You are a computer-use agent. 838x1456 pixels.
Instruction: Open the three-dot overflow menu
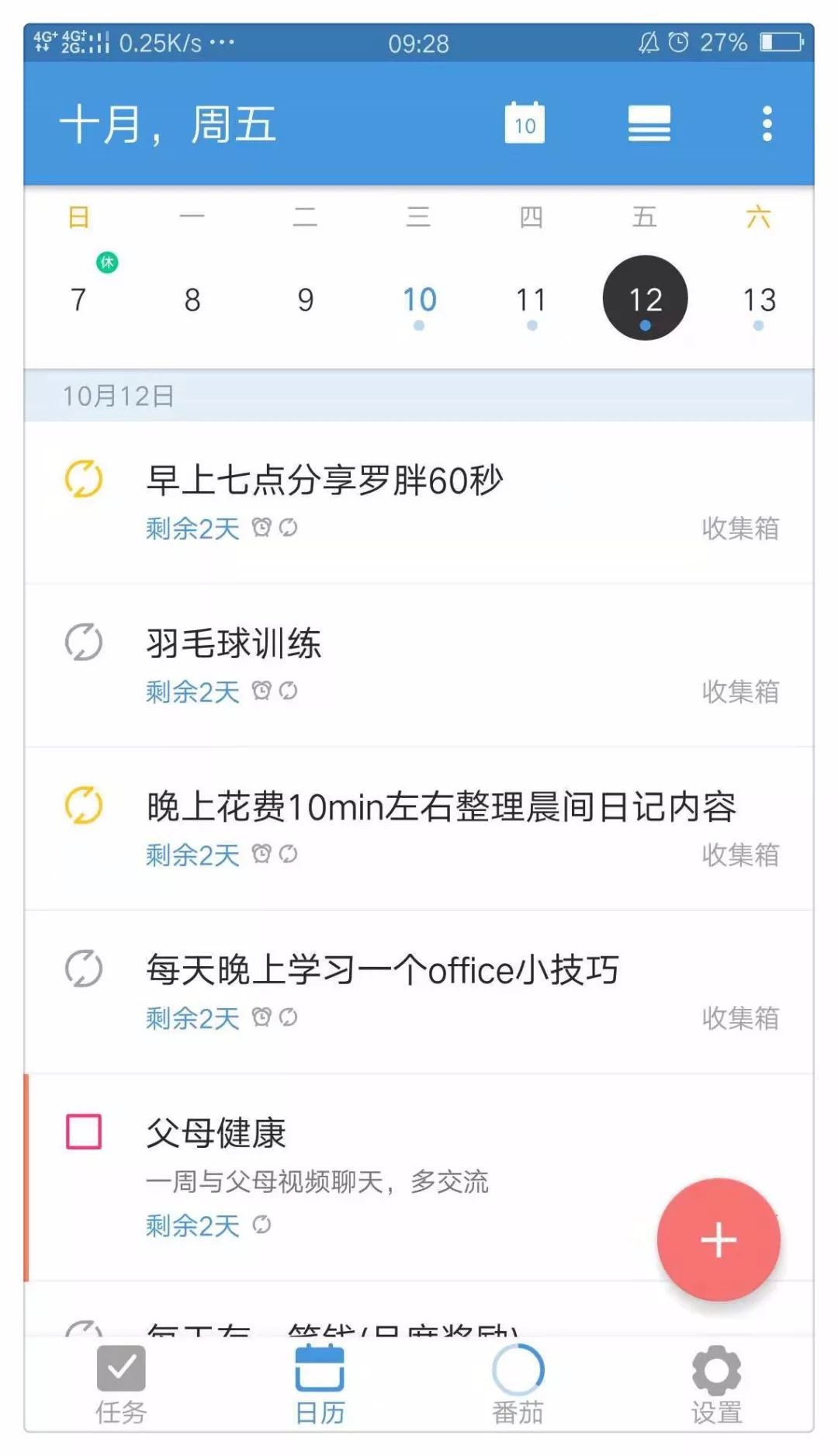pyautogui.click(x=767, y=123)
